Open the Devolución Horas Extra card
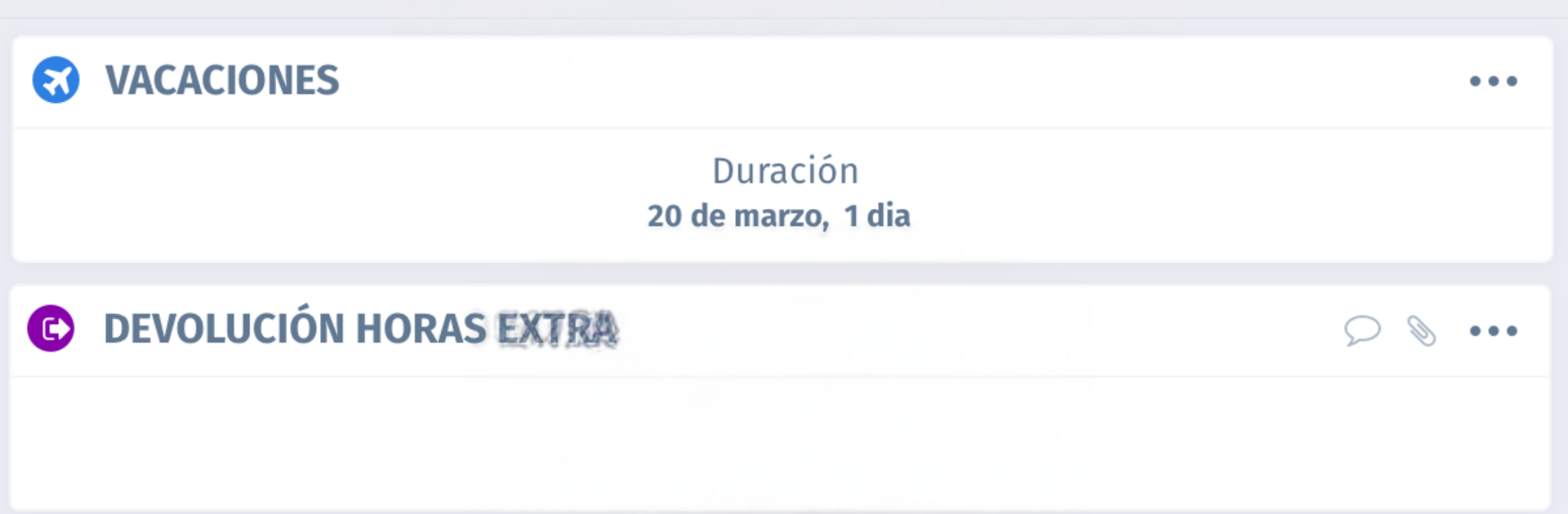This screenshot has width=1568, height=514. tap(359, 330)
